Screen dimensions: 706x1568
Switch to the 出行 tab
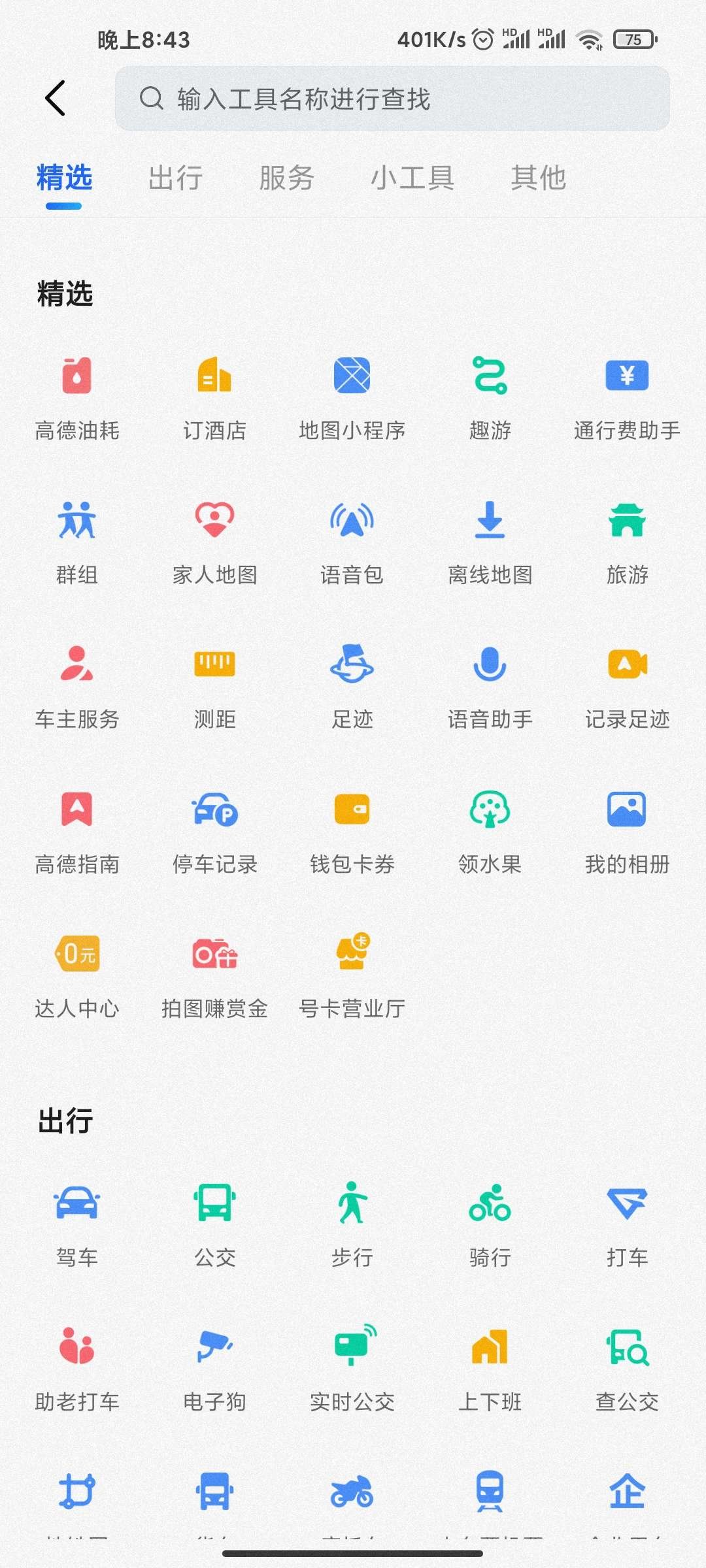tap(175, 178)
